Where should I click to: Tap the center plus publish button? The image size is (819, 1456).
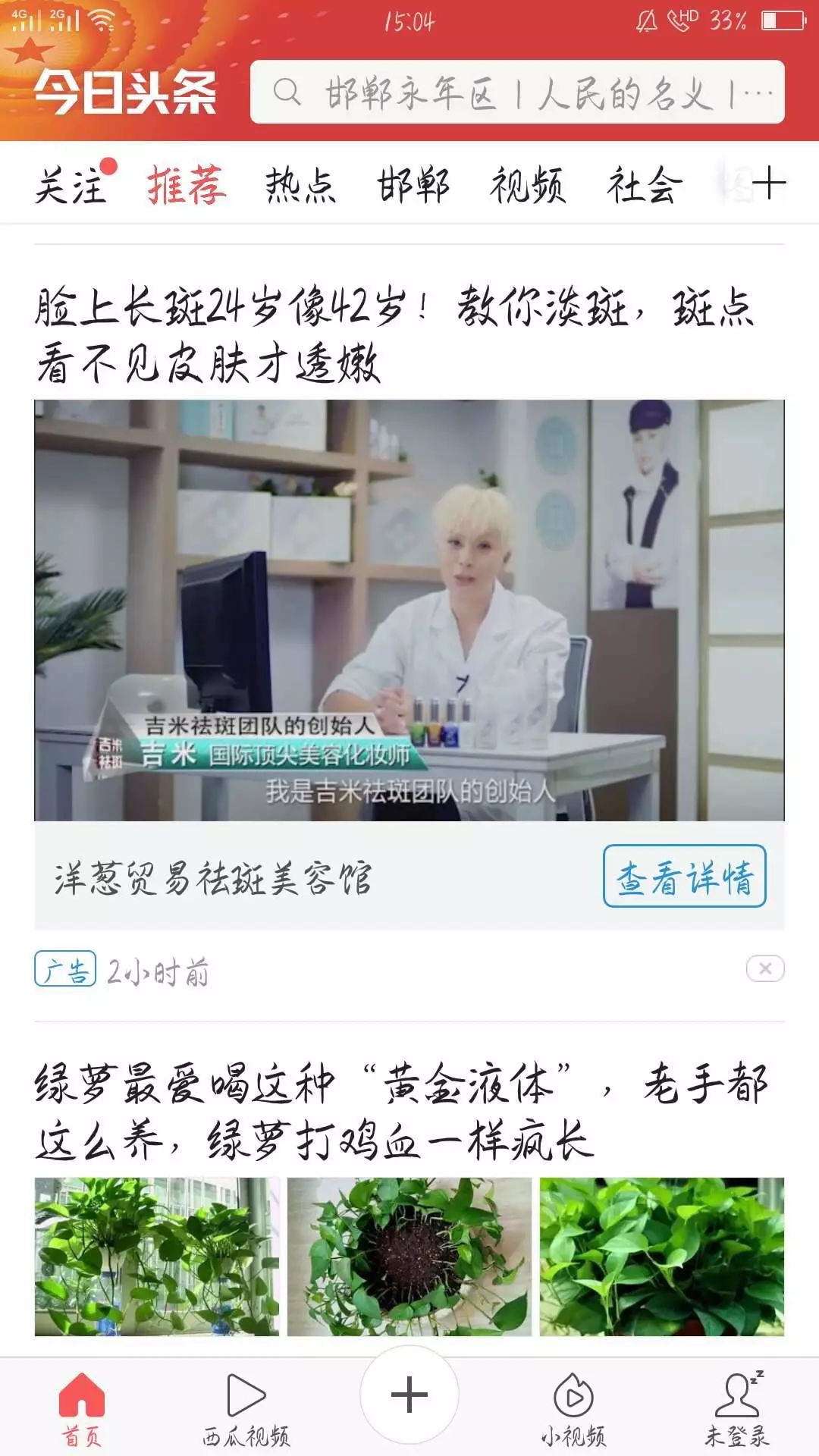[409, 1395]
